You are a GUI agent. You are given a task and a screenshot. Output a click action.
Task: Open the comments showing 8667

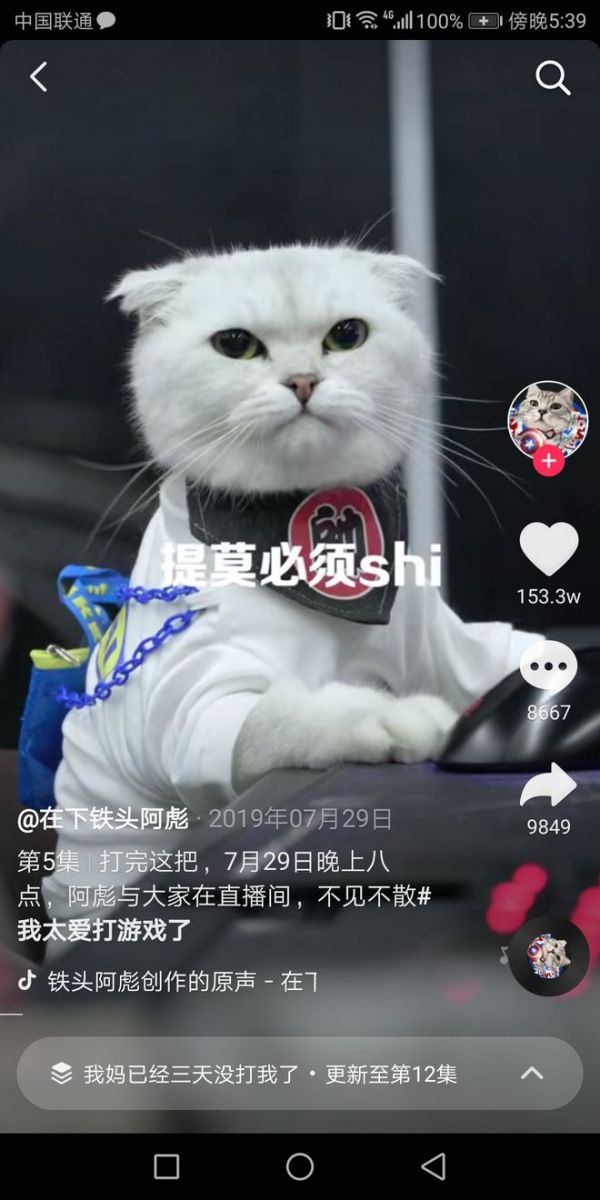pos(548,668)
